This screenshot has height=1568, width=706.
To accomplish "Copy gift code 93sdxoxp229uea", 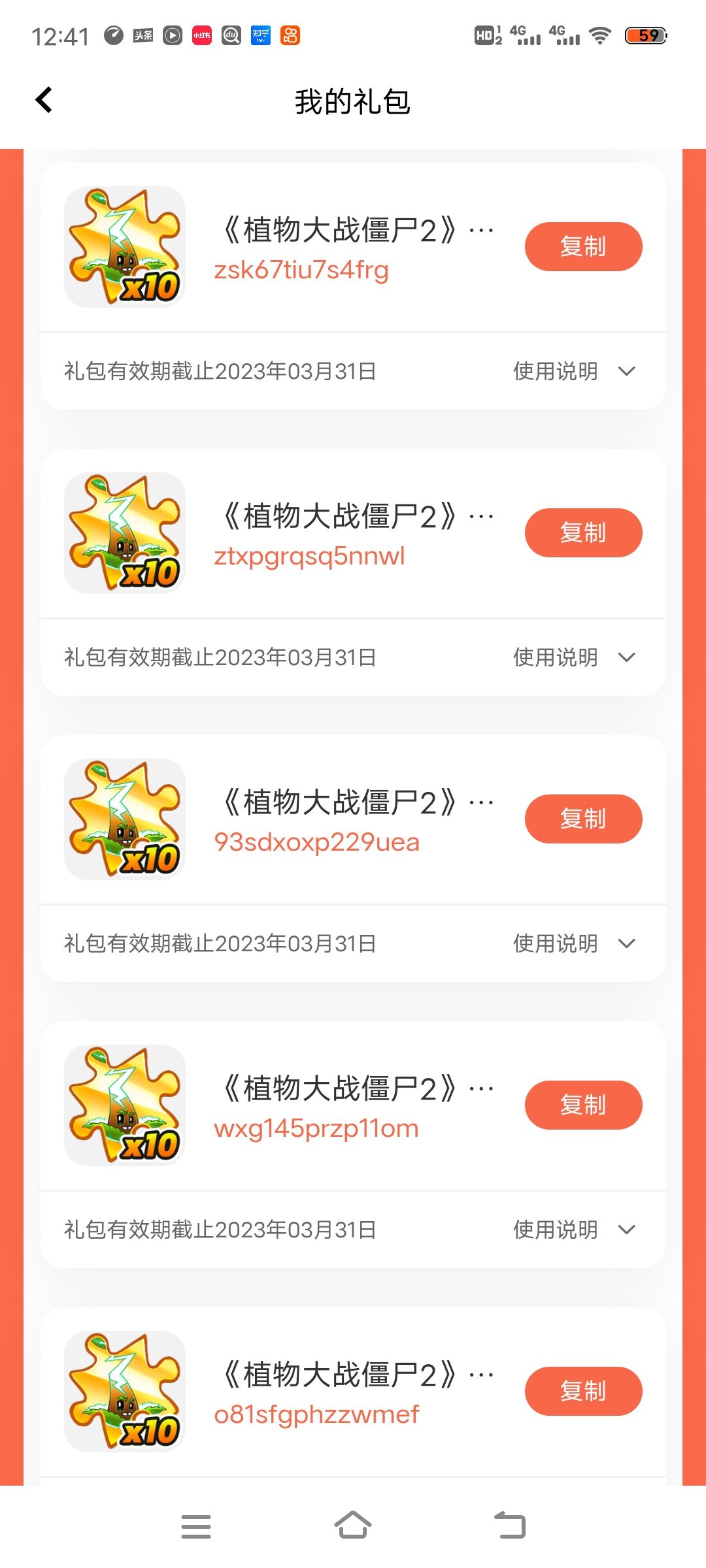I will point(583,819).
